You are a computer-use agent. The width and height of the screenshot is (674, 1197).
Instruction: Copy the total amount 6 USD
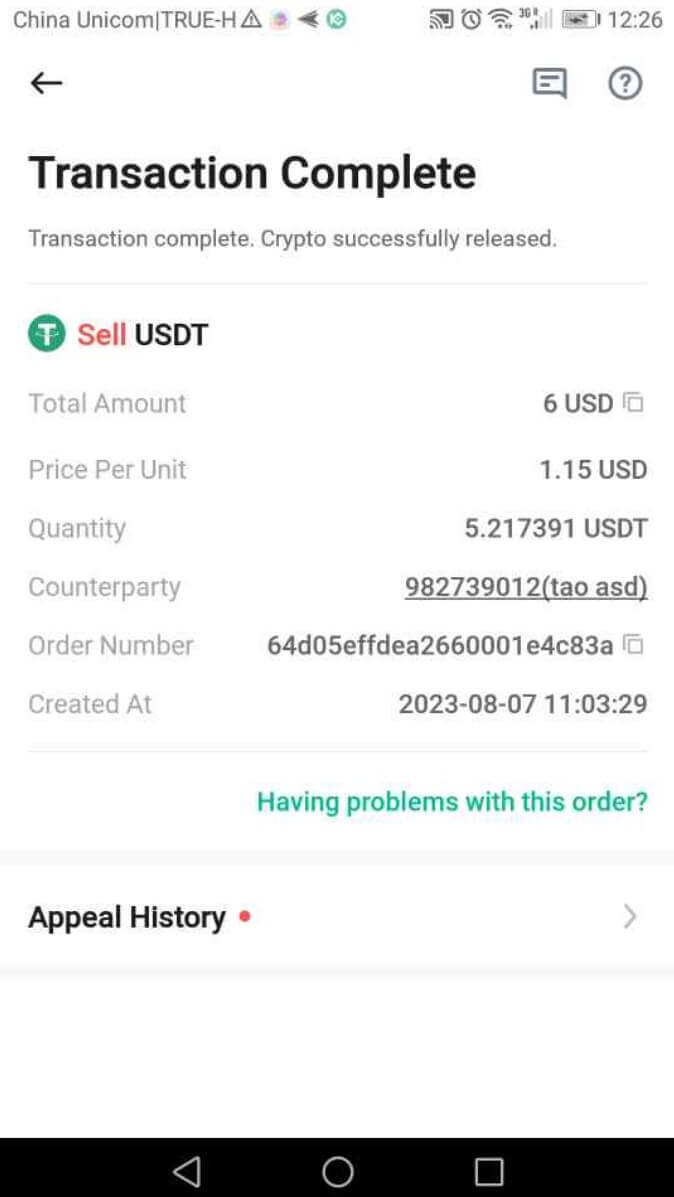[633, 403]
